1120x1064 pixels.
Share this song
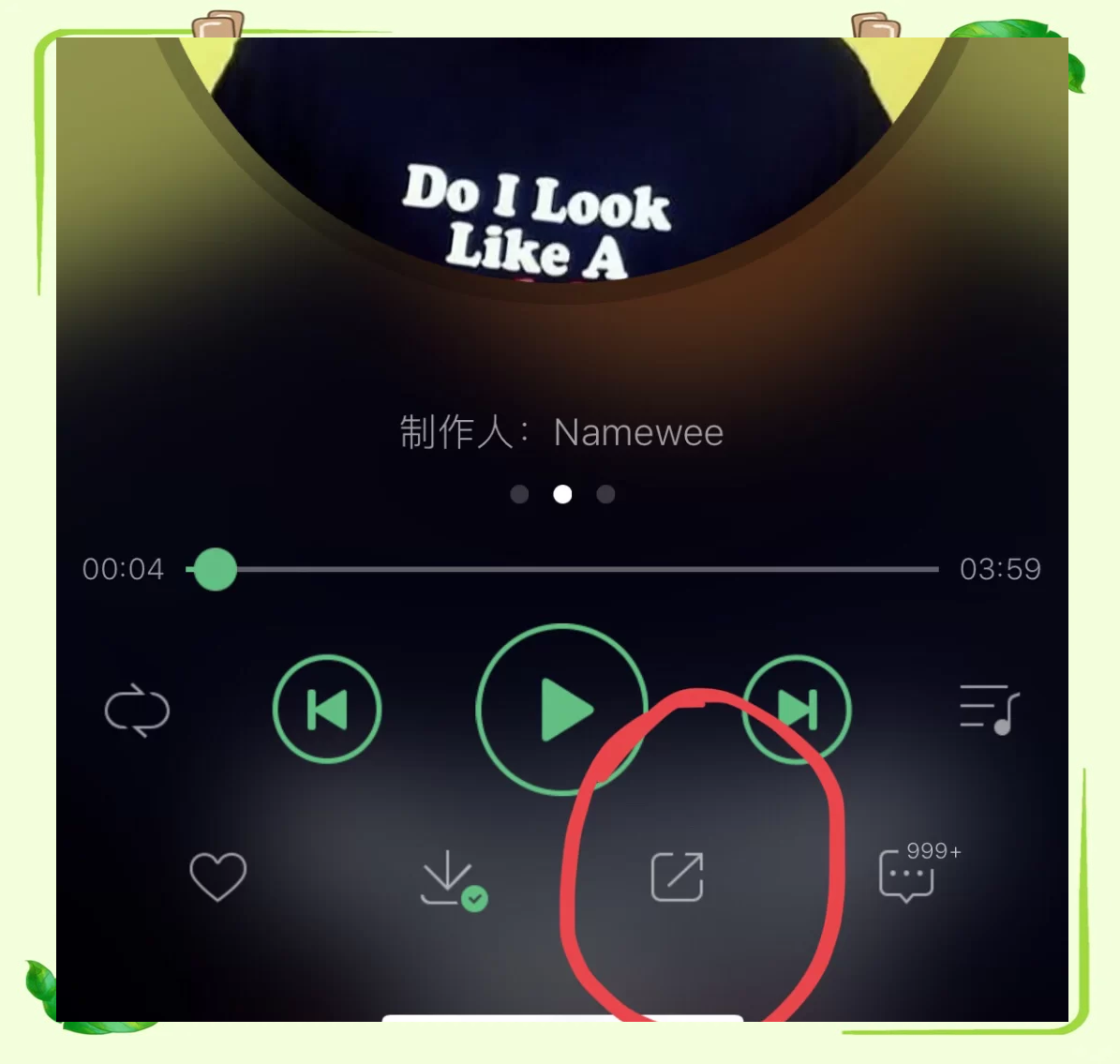tap(677, 877)
